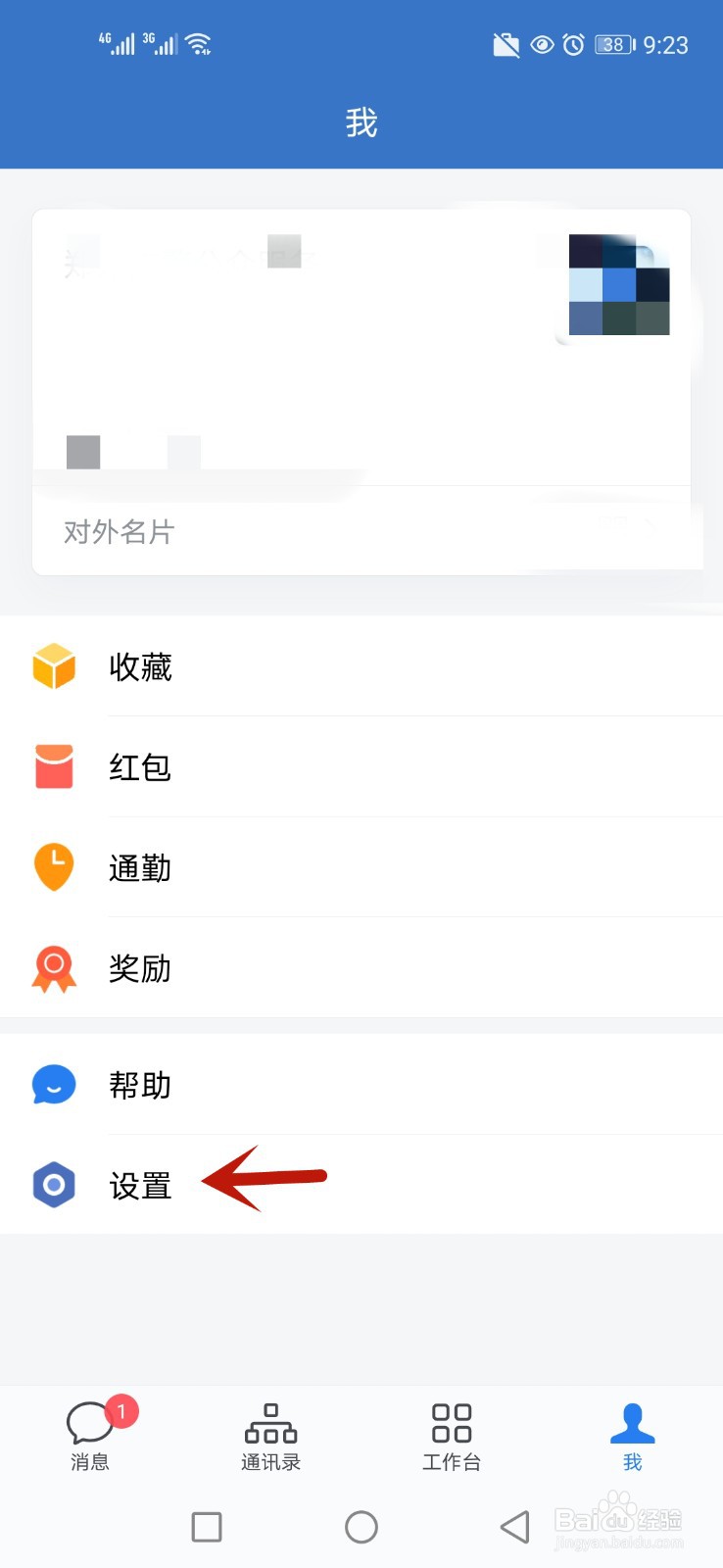Tap the red envelope icon for 红包
The image size is (723, 1568).
click(x=54, y=768)
